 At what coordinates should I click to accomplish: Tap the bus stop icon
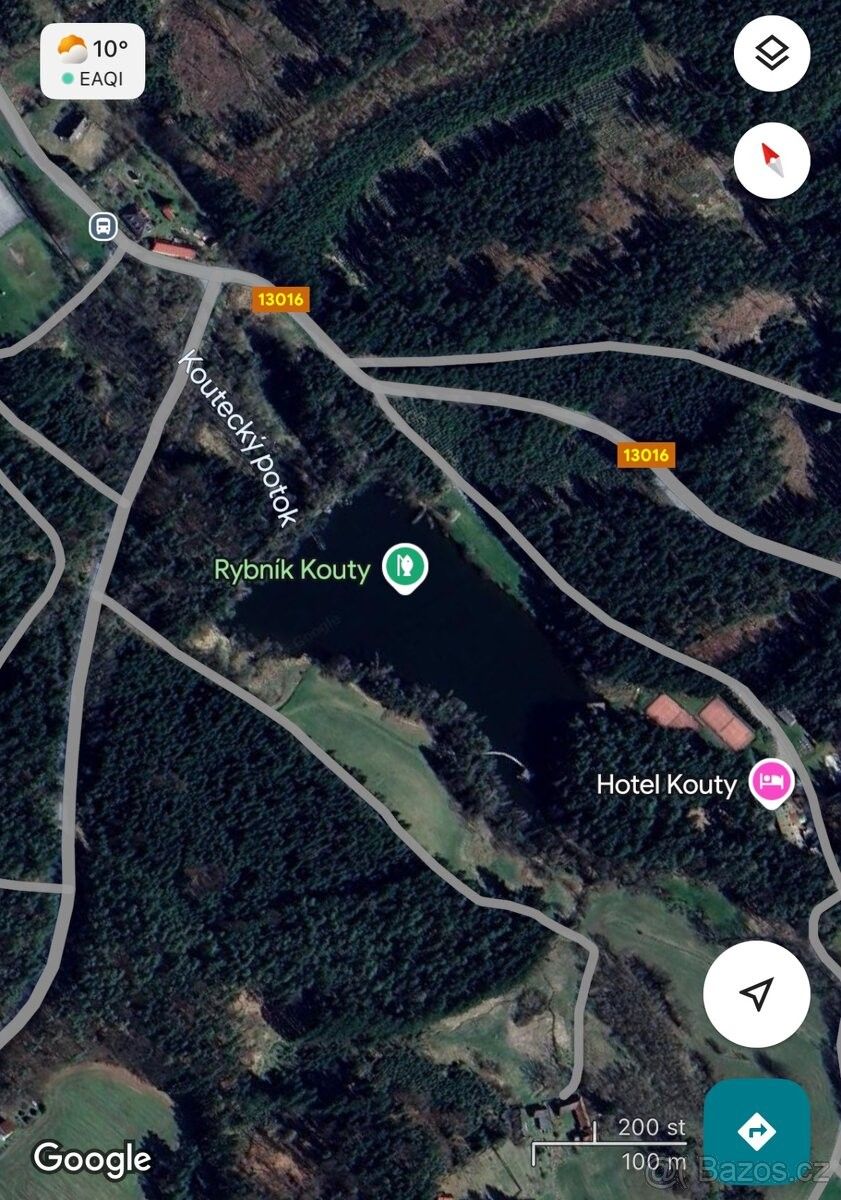click(102, 226)
